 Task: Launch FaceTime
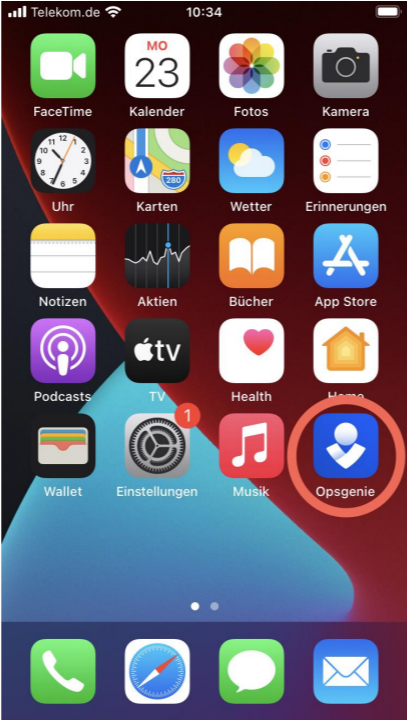click(x=63, y=66)
